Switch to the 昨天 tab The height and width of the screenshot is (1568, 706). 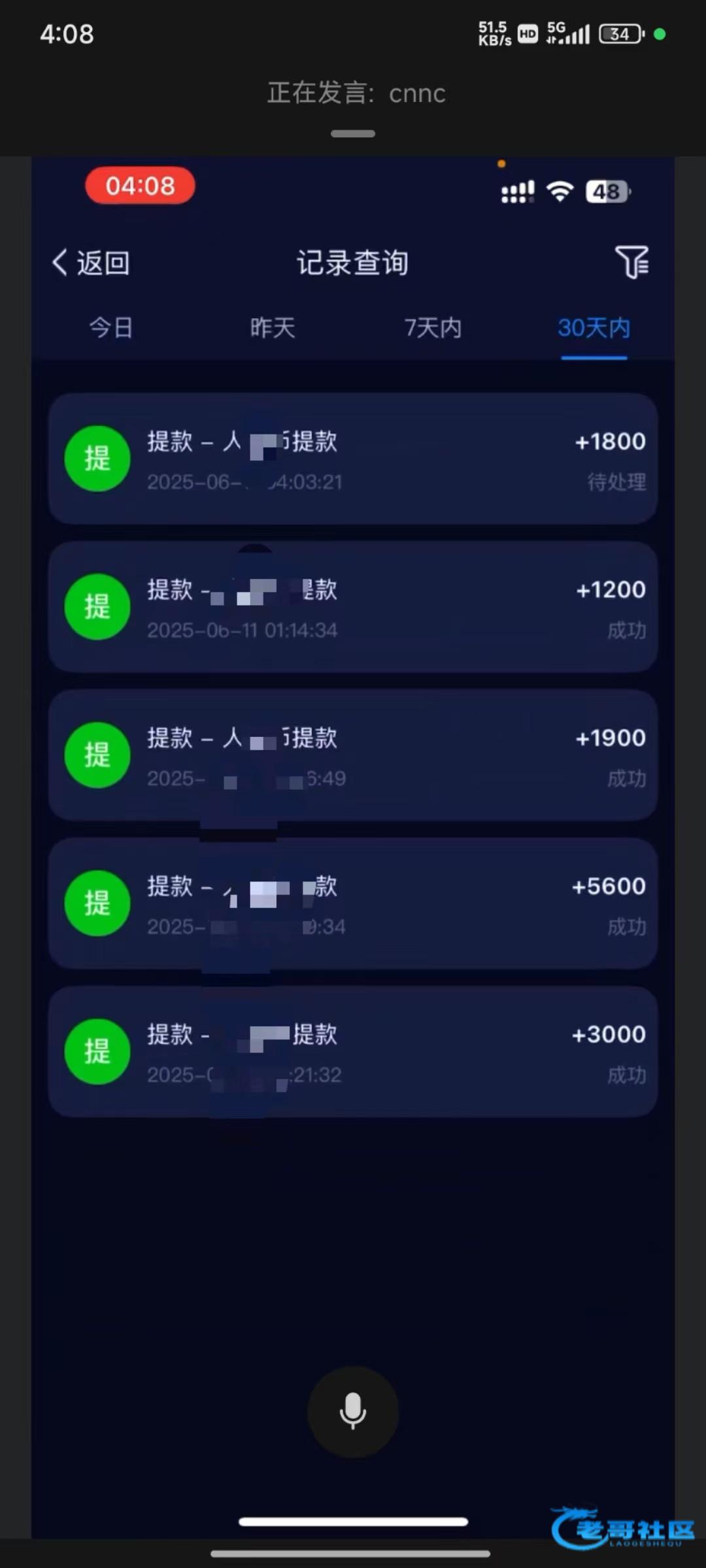[273, 327]
